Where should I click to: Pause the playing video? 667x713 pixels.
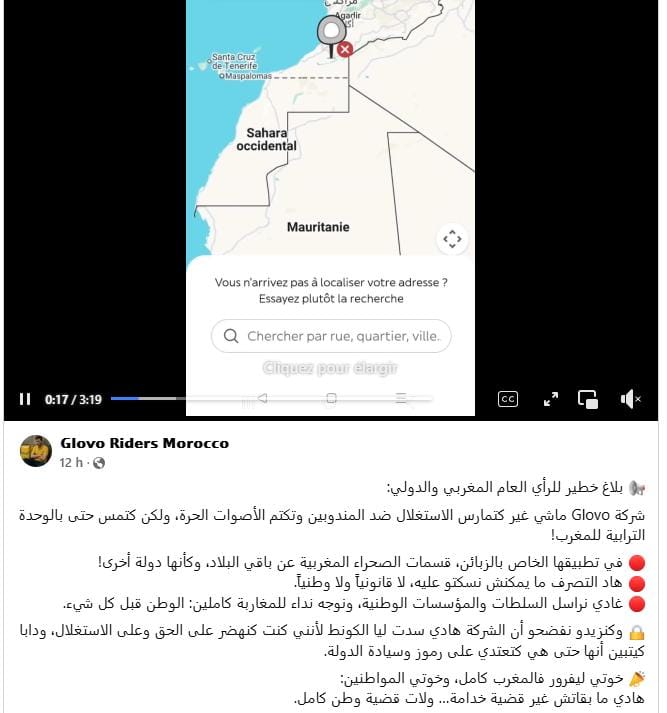[25, 399]
